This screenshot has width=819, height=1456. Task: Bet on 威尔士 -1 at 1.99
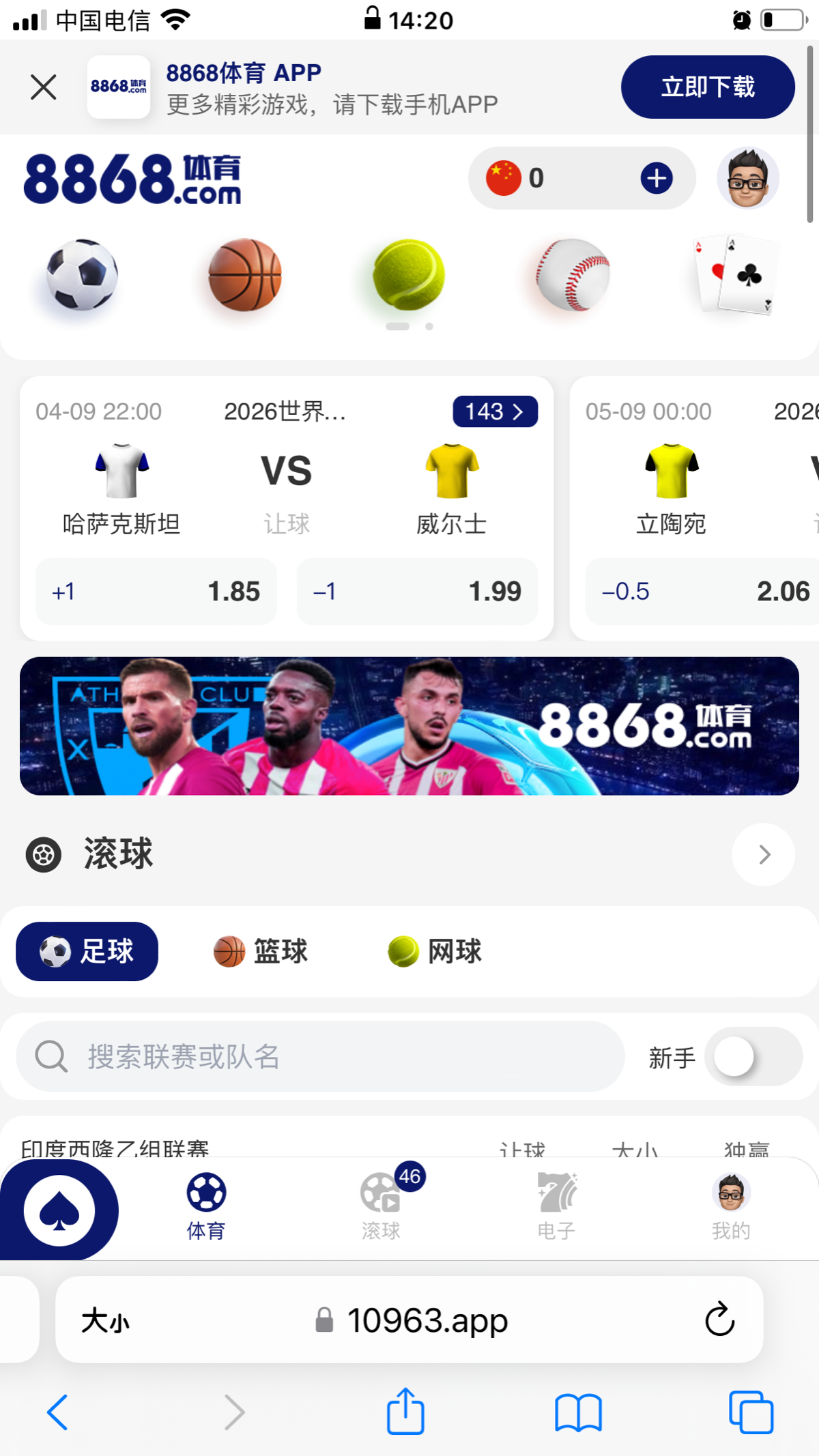[x=417, y=591]
